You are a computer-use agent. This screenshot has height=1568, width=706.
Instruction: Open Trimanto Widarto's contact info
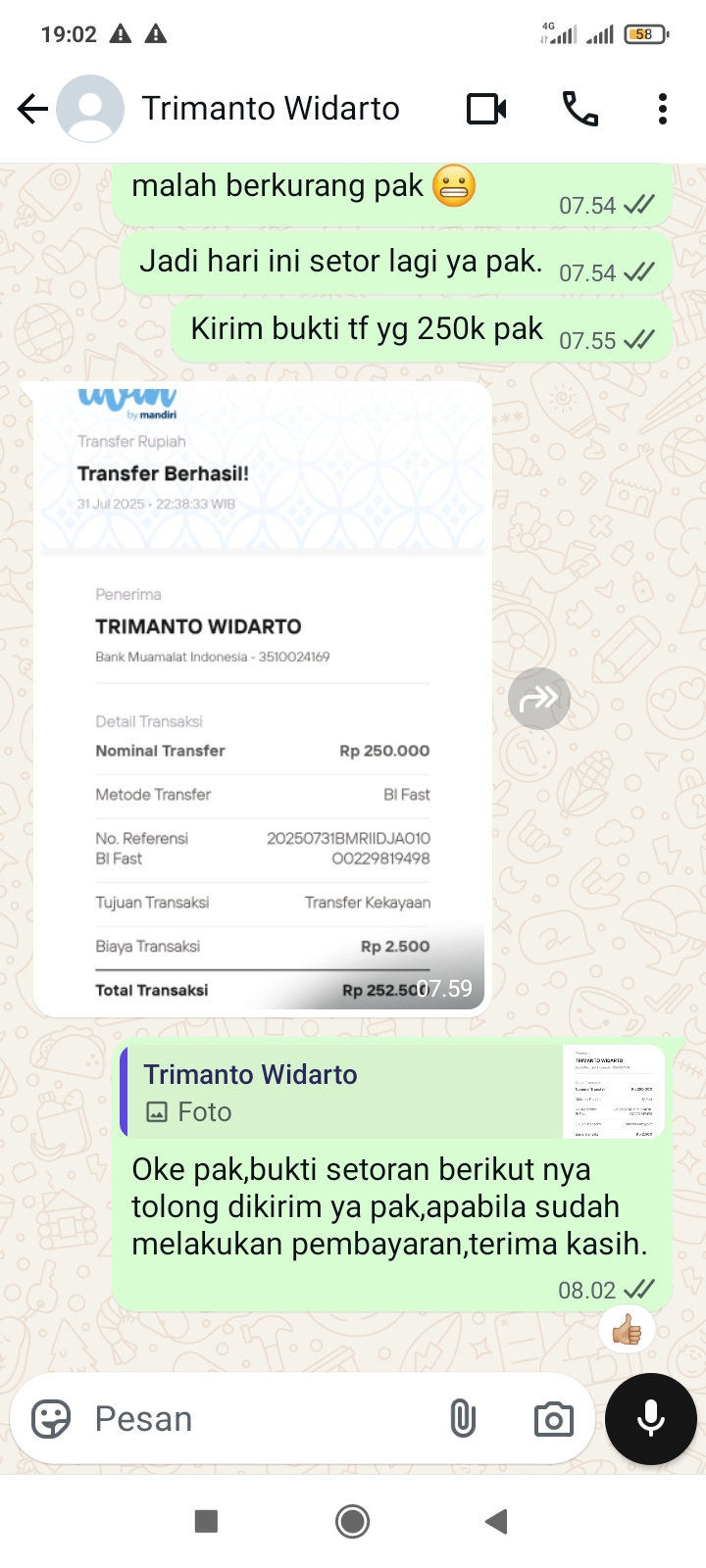(270, 109)
